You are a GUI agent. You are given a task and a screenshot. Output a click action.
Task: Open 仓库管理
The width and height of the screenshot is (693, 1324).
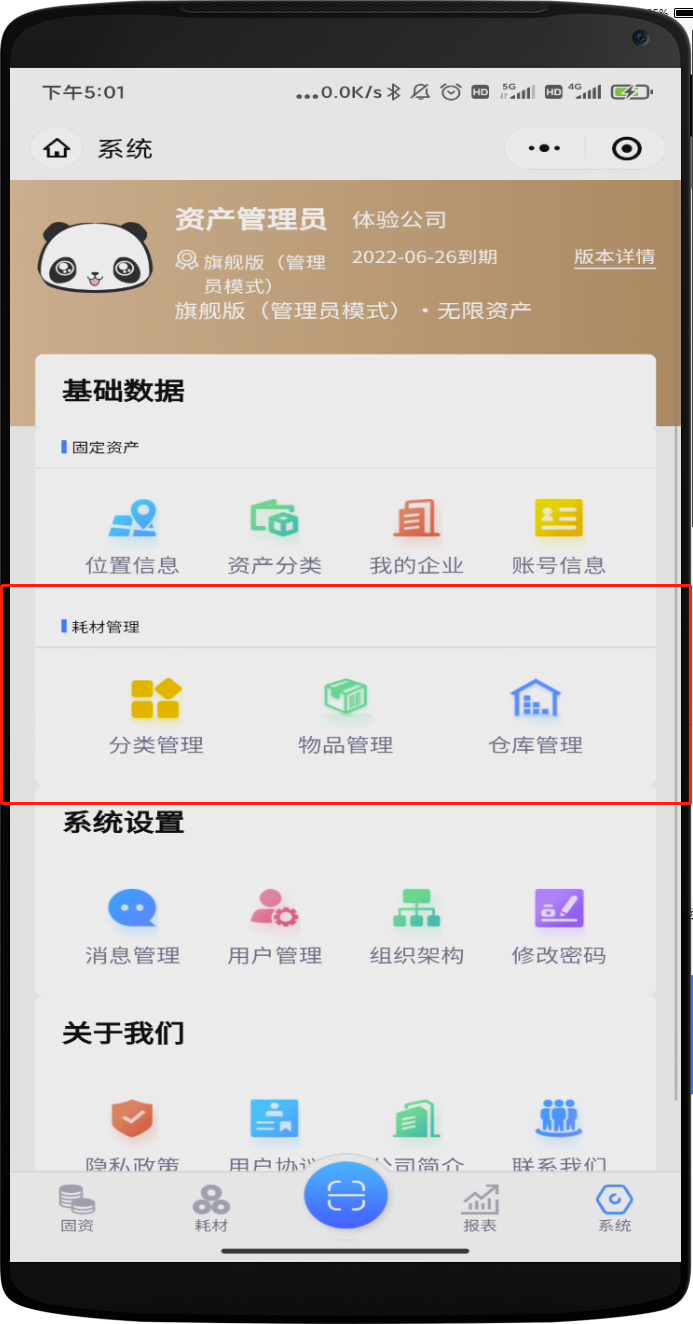coord(535,716)
